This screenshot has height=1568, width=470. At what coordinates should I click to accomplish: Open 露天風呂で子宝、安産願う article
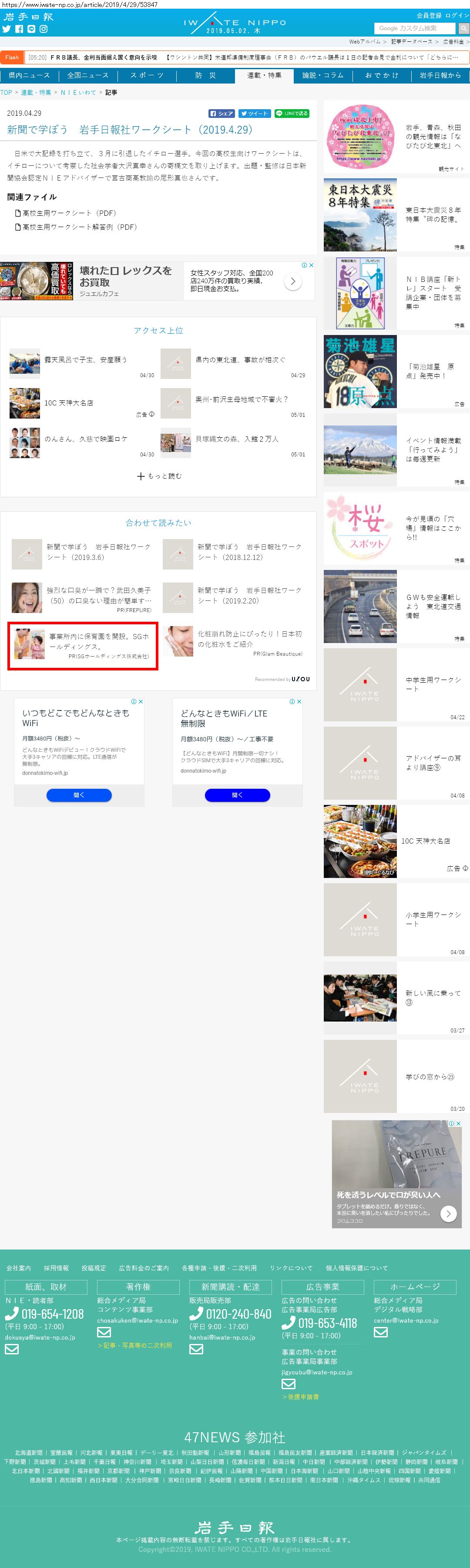point(86,360)
